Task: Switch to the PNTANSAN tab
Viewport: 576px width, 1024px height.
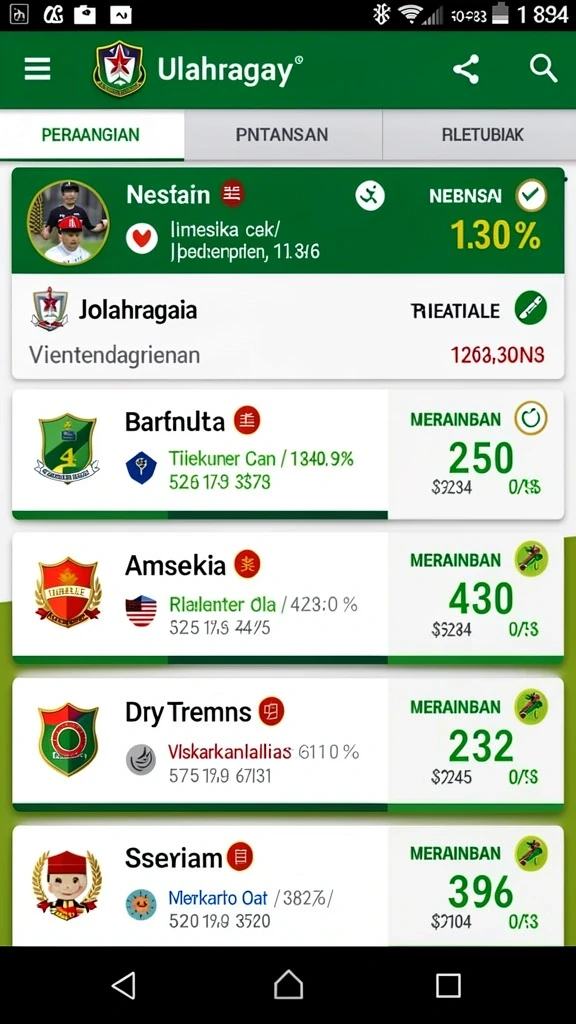Action: pyautogui.click(x=282, y=135)
